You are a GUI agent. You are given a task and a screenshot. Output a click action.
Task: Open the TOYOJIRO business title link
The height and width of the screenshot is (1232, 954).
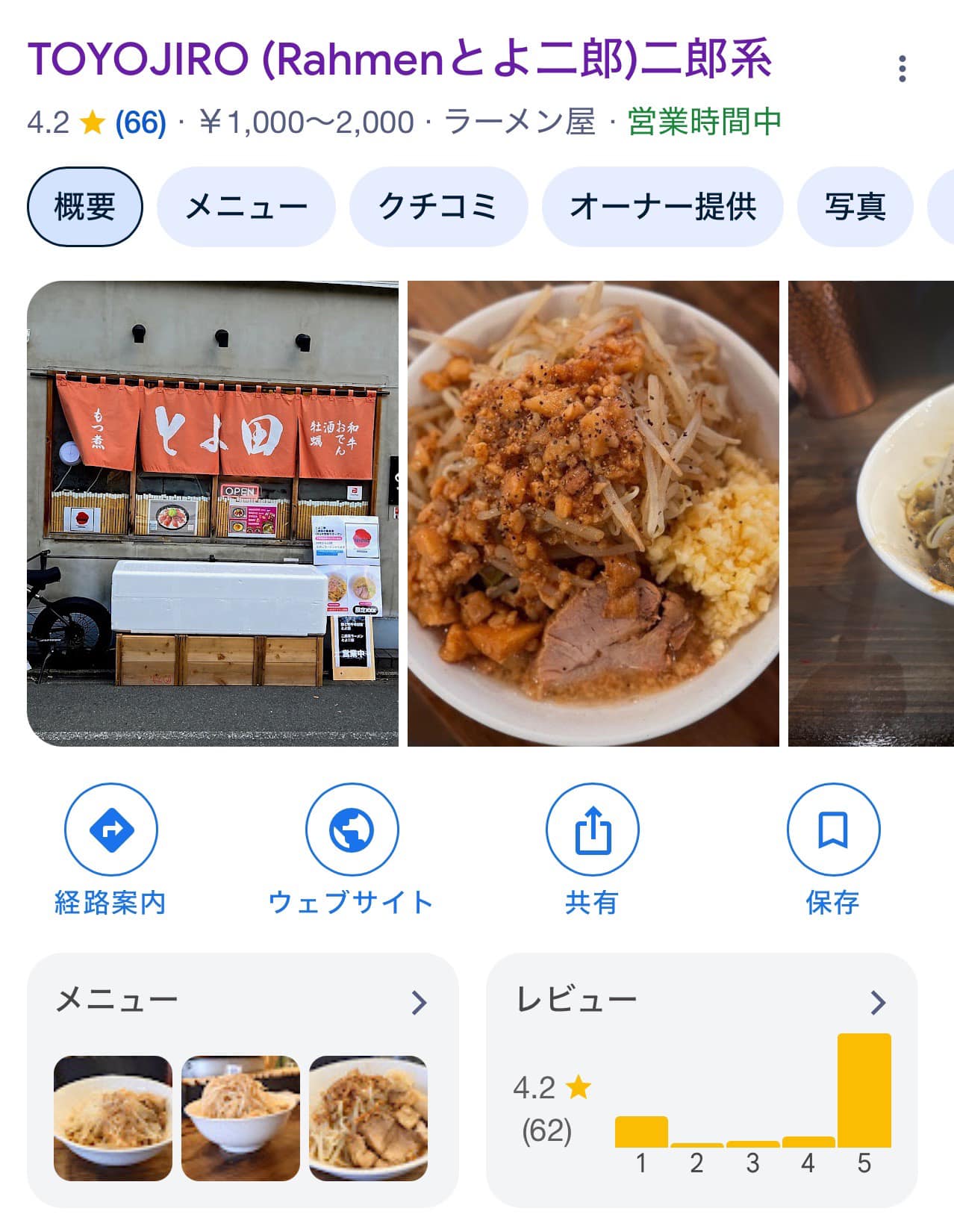399,60
